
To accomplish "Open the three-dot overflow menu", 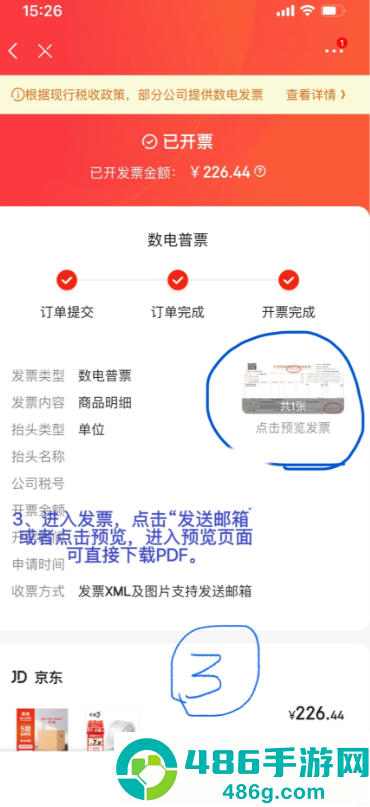I will pyautogui.click(x=333, y=51).
